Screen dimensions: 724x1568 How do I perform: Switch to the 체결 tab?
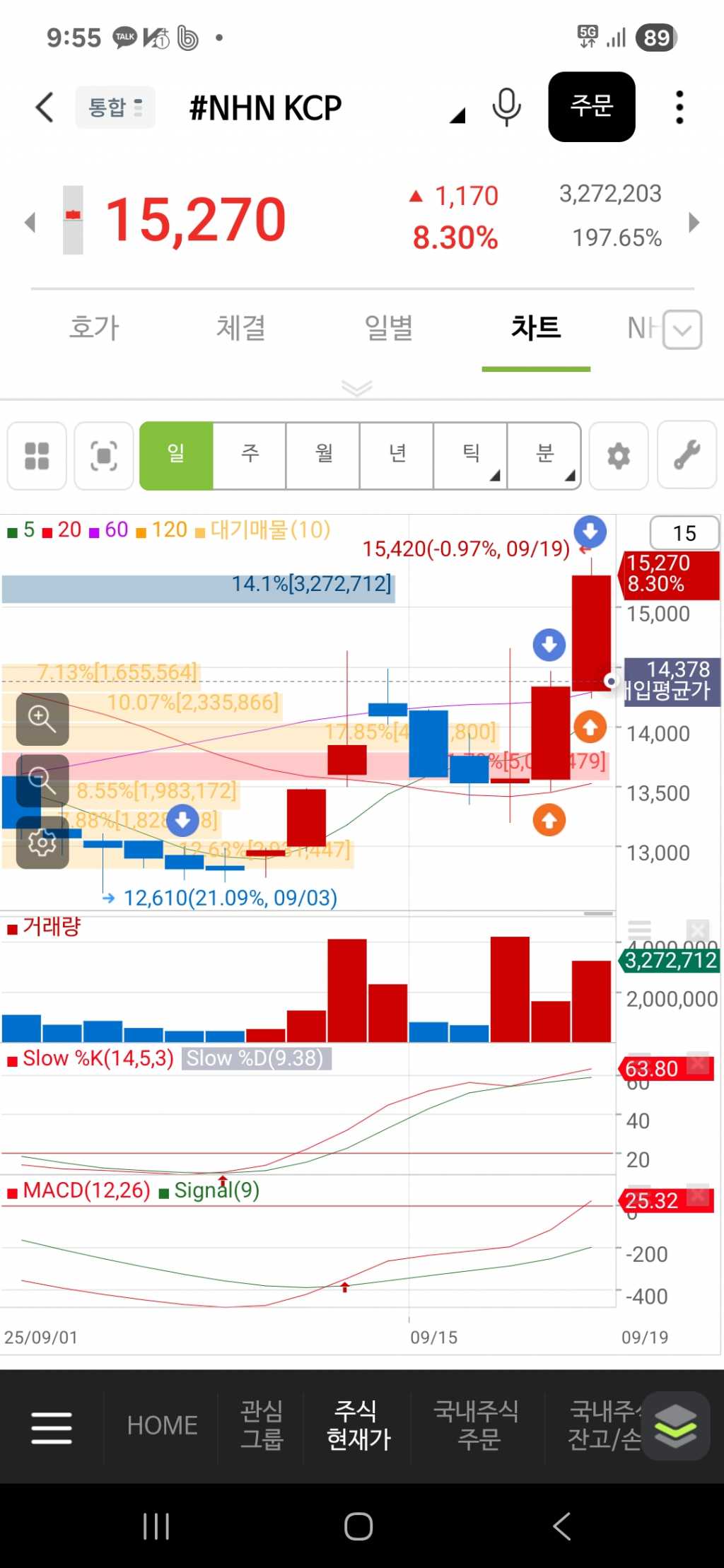point(241,328)
